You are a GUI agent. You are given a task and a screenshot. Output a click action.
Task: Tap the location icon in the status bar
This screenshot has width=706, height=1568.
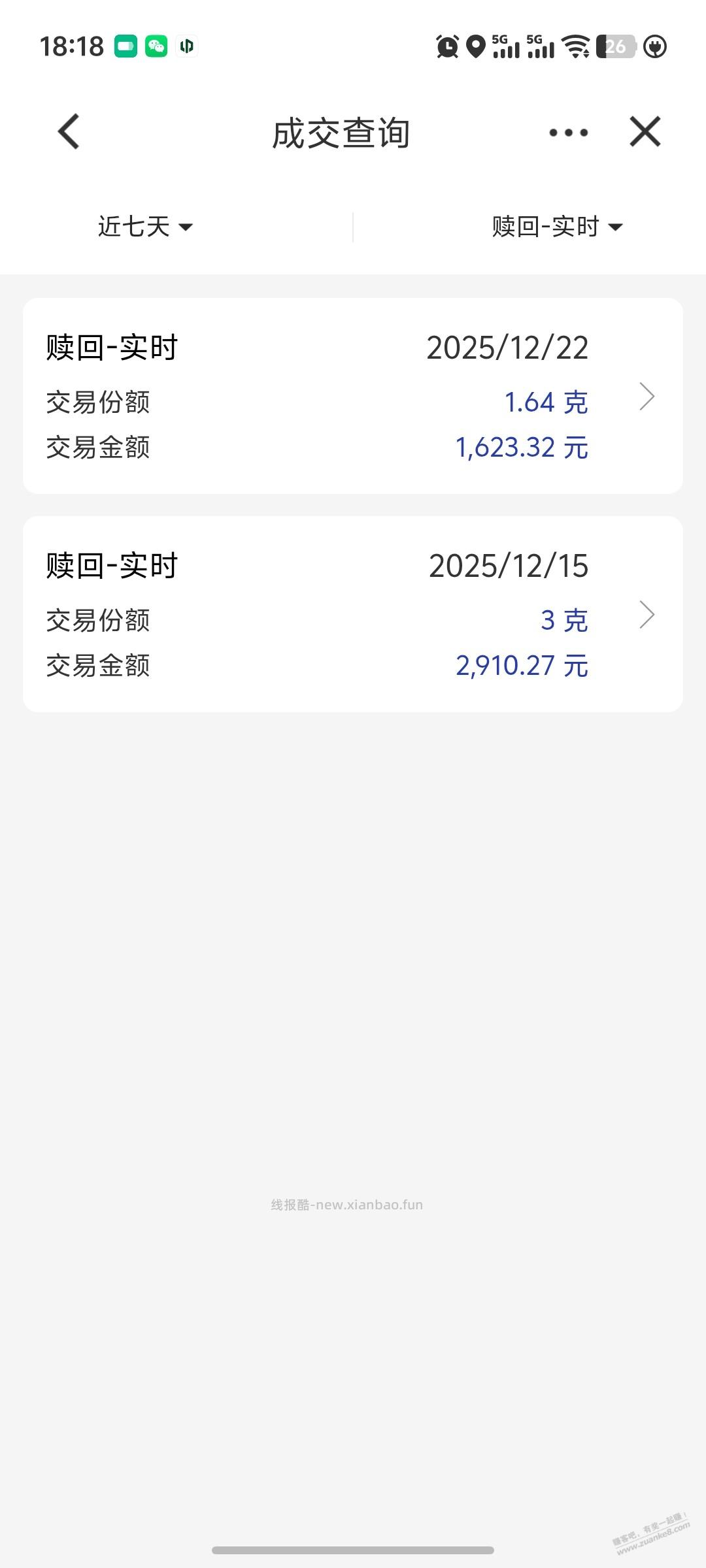coord(474,46)
